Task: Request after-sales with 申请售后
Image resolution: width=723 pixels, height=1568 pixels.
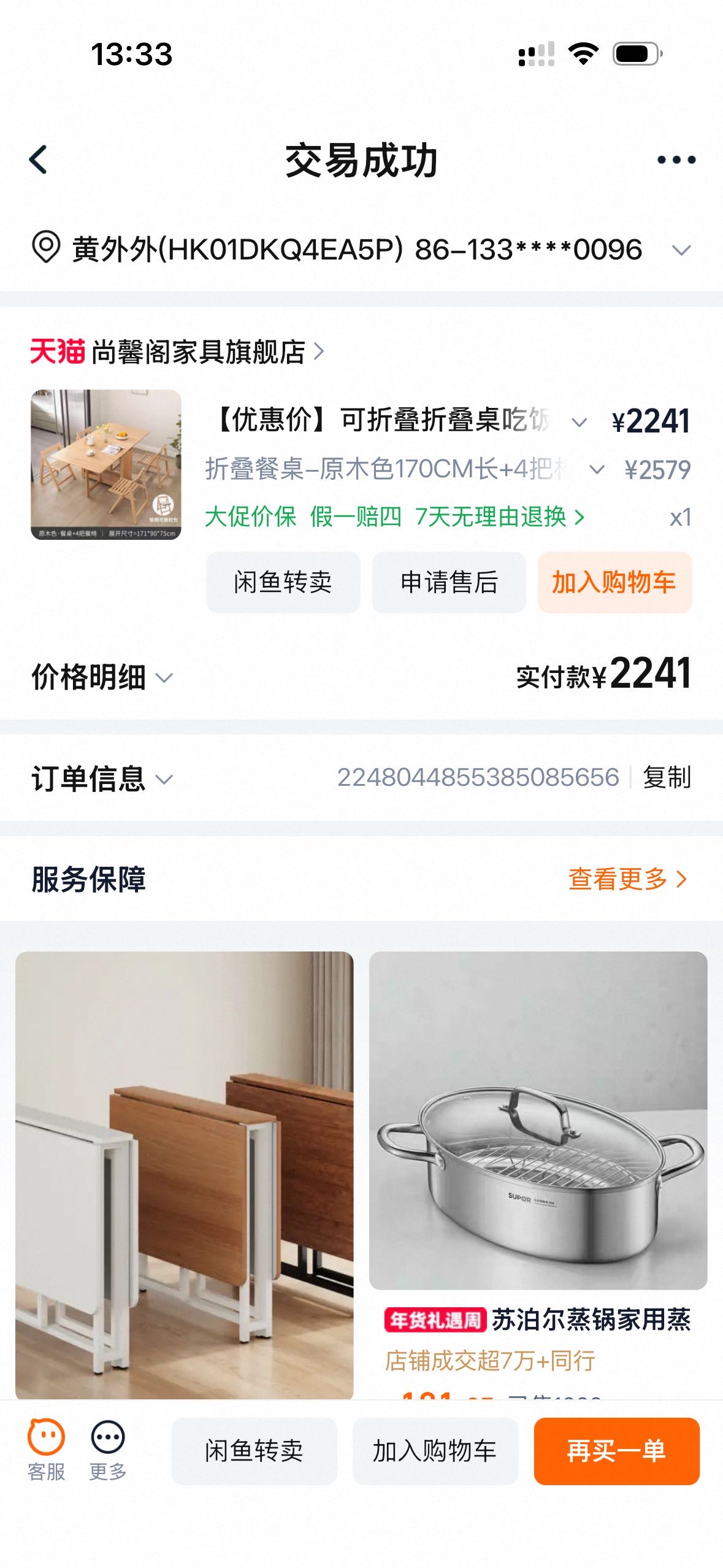Action: (449, 582)
